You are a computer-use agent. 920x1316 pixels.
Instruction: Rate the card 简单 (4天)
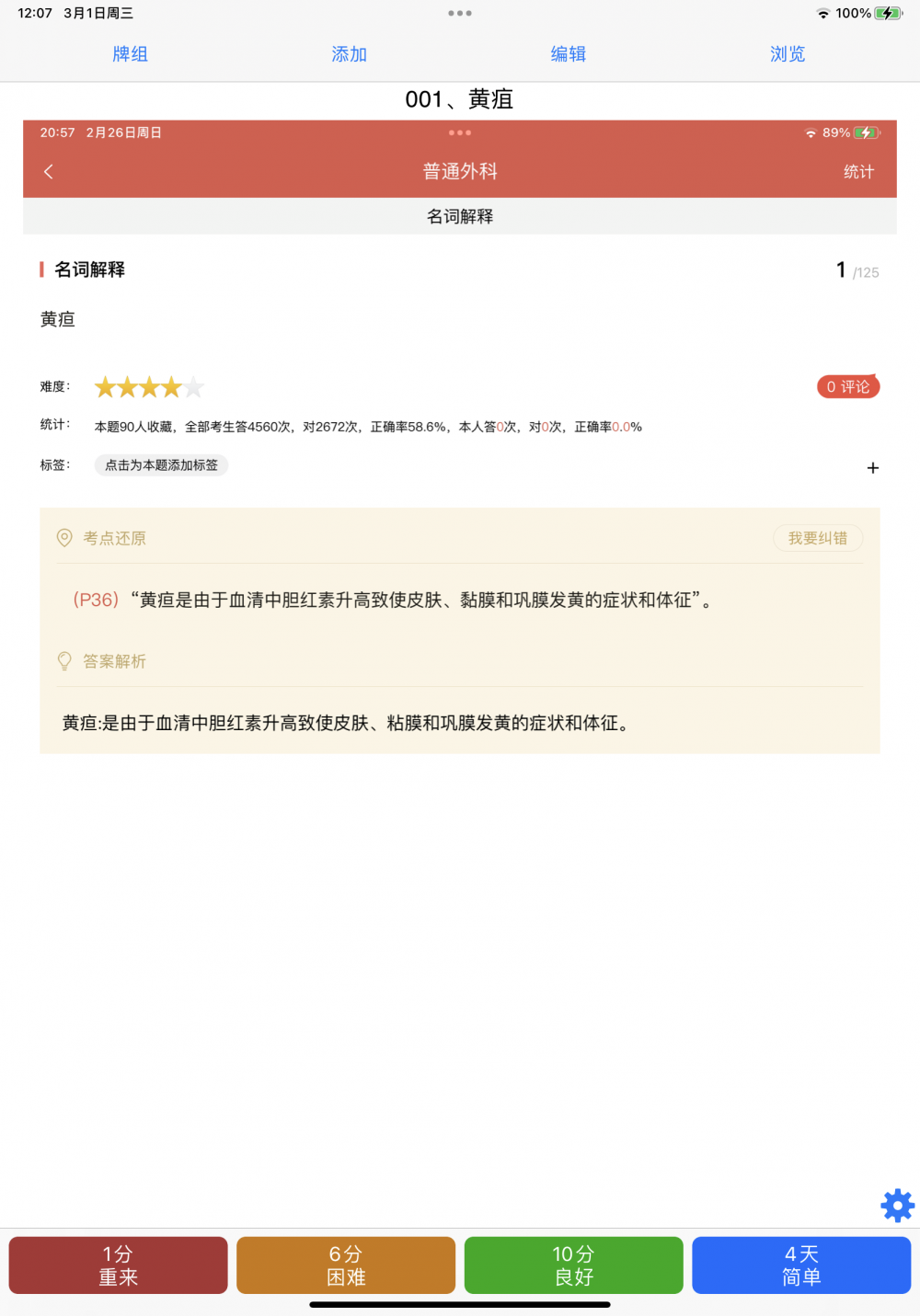tap(801, 1265)
